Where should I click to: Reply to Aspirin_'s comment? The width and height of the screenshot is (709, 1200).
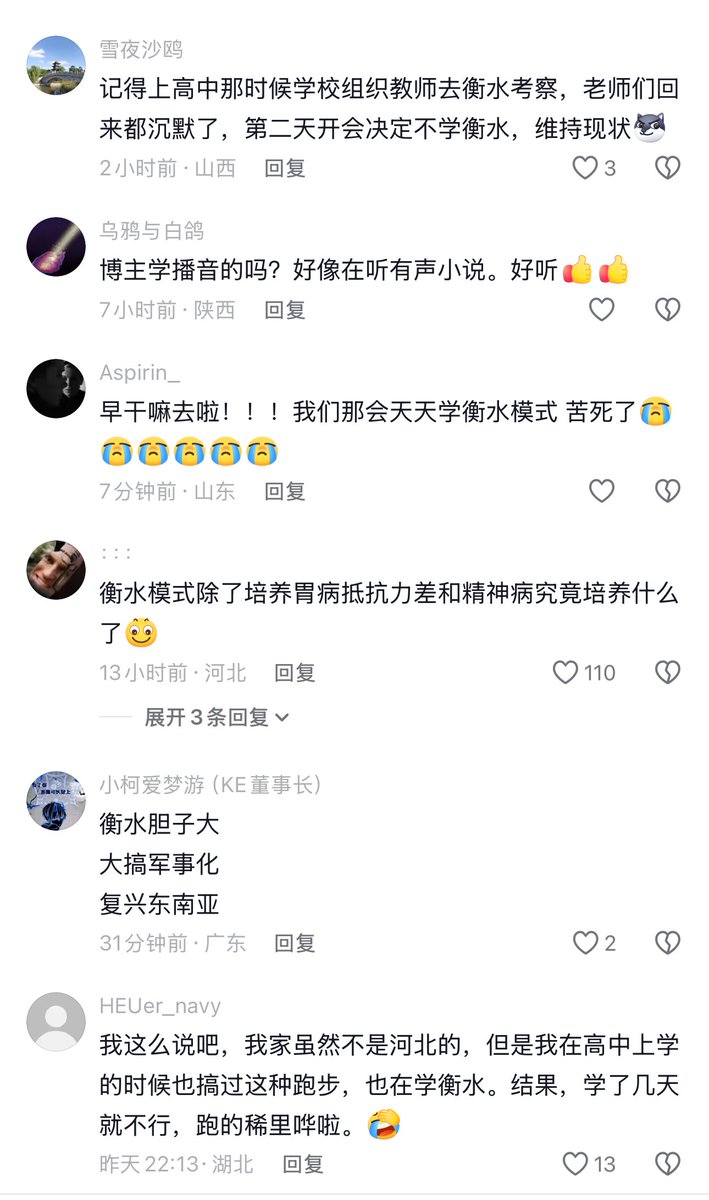285,491
